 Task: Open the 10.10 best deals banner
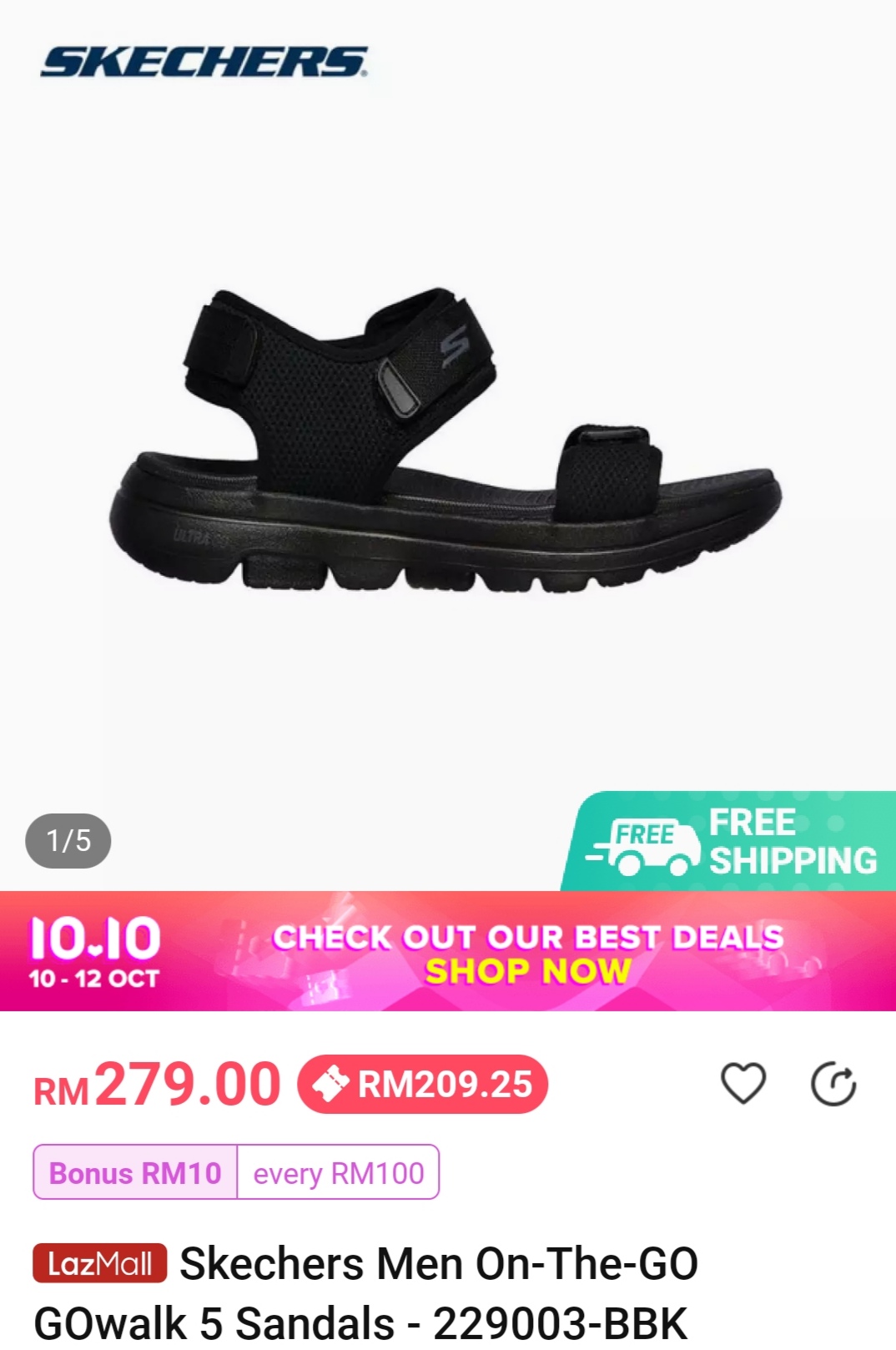click(448, 951)
